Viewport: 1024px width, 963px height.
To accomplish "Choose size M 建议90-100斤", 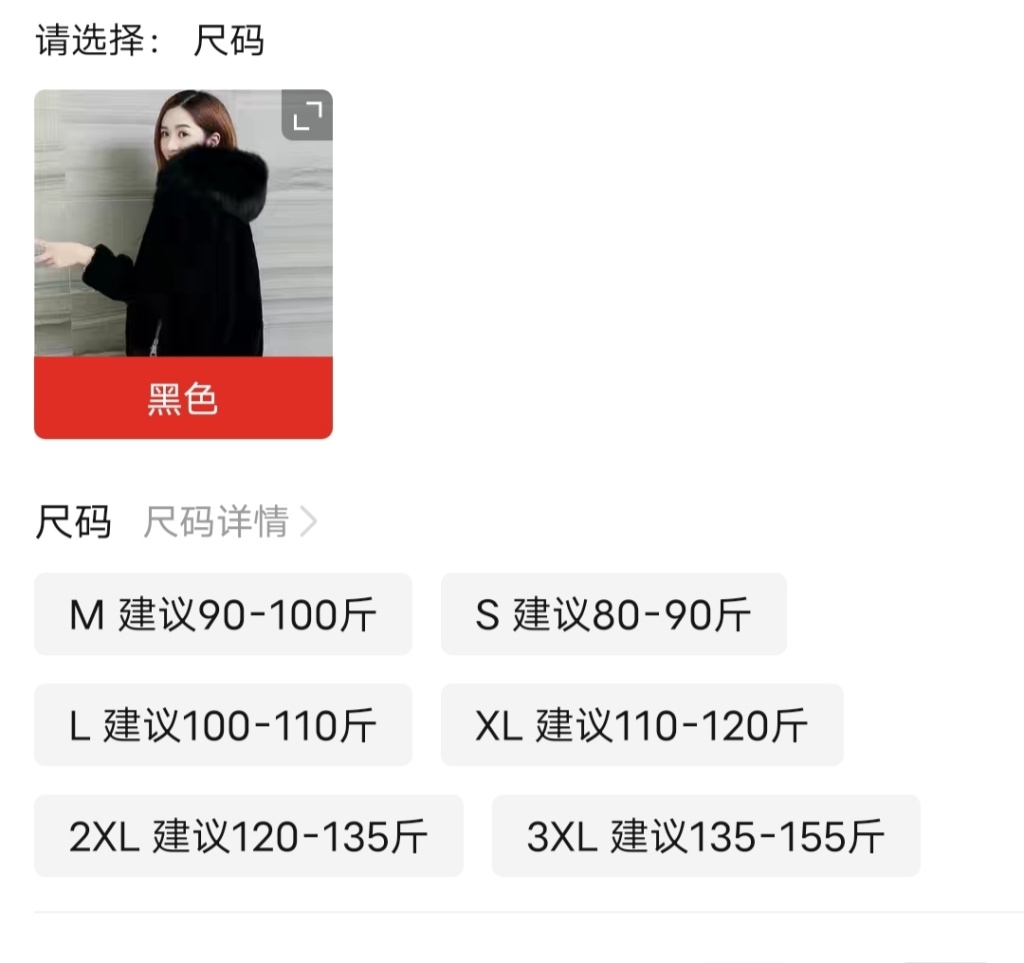I will 223,614.
